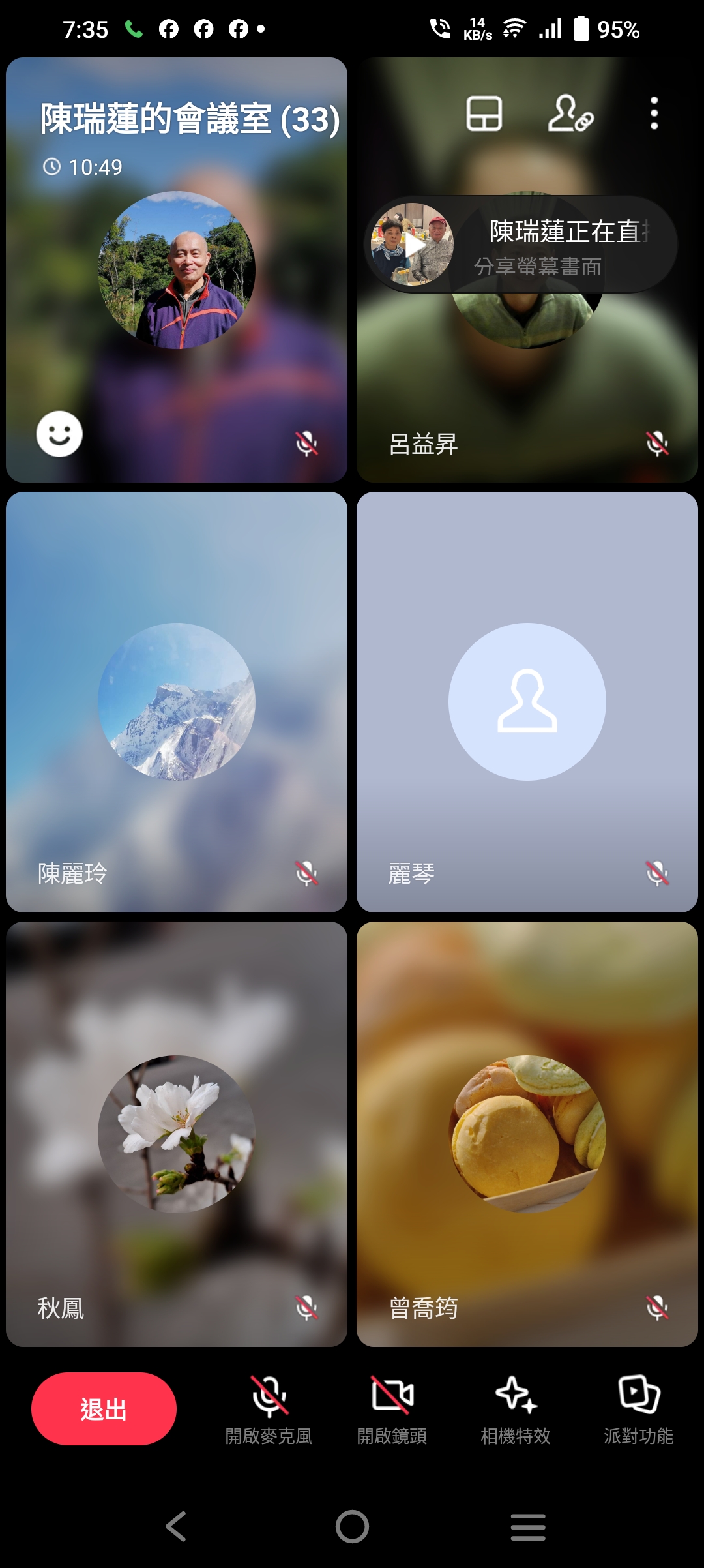Open the invite participants link icon

pyautogui.click(x=570, y=114)
